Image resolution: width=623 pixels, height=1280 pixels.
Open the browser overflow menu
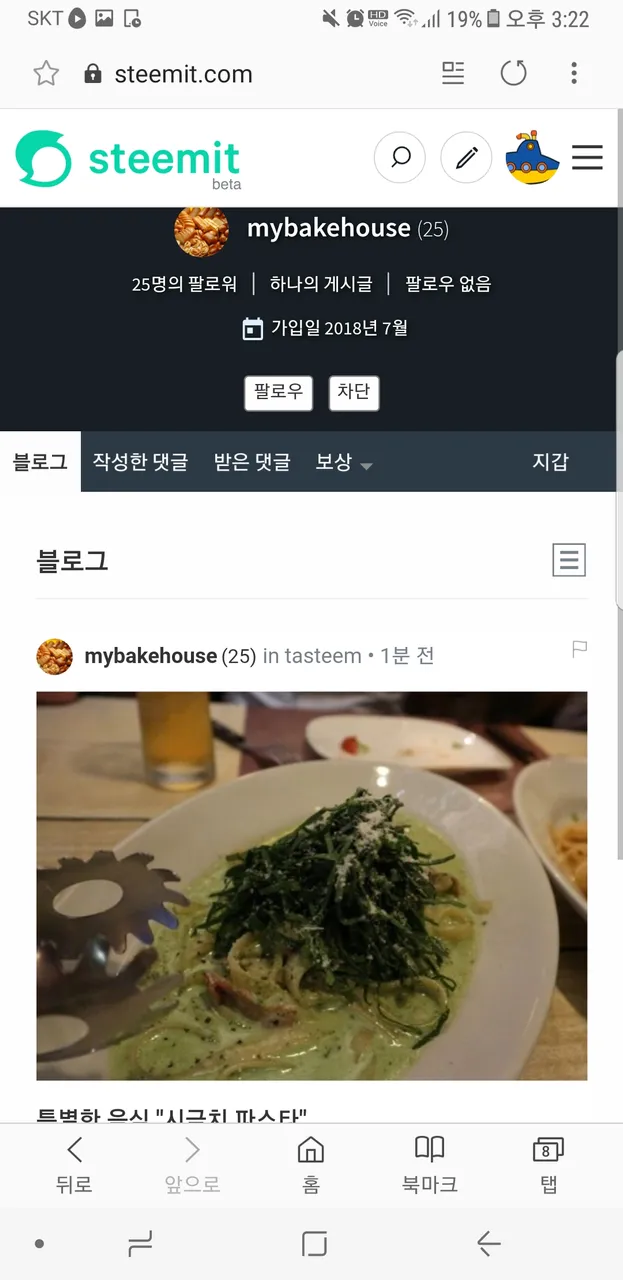tap(573, 73)
